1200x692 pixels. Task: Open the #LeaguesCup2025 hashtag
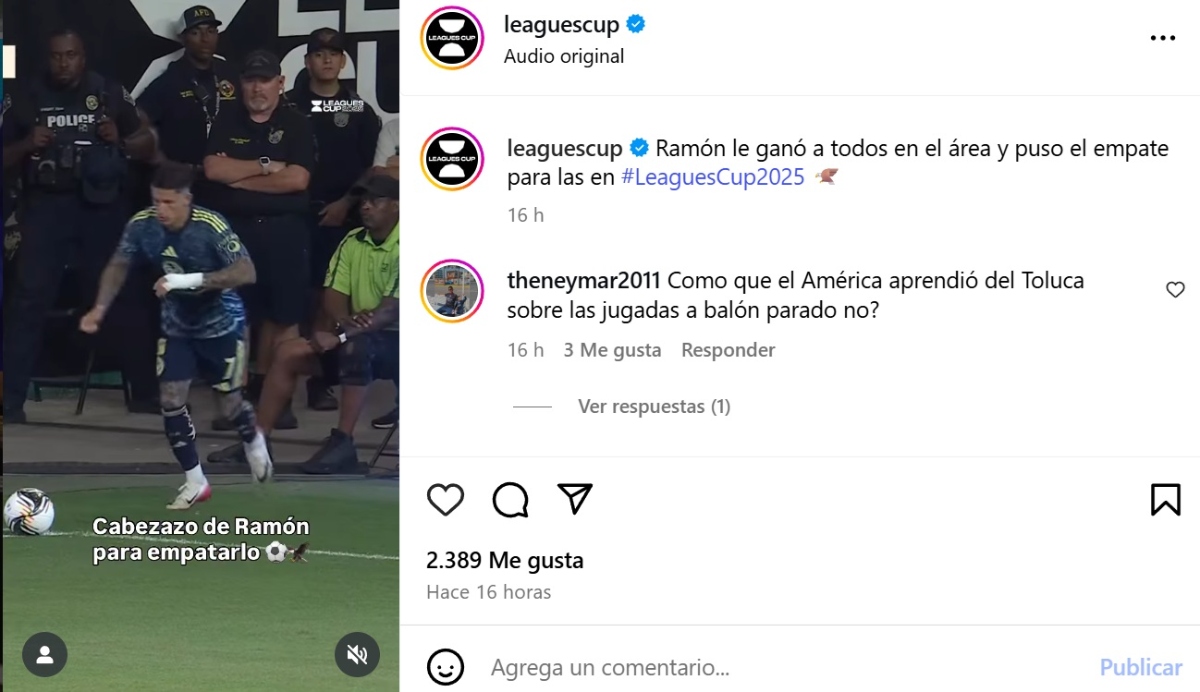click(712, 177)
